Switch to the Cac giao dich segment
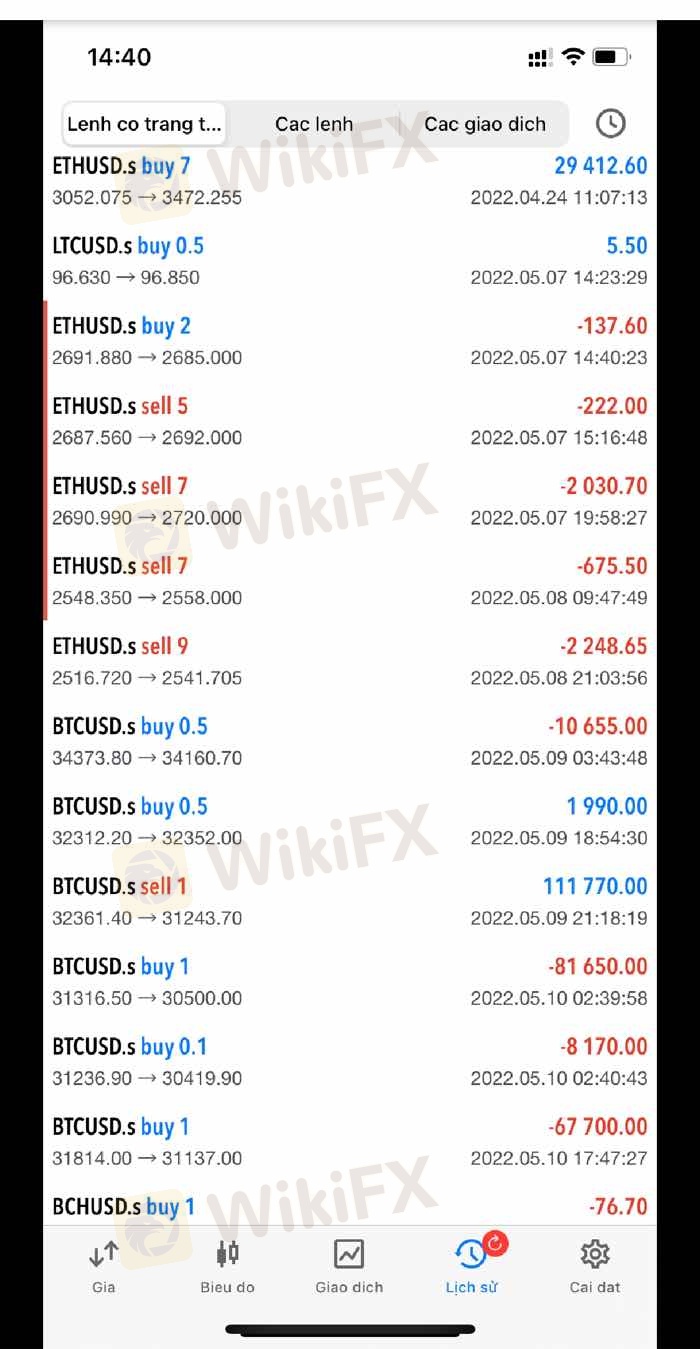The height and width of the screenshot is (1349, 700). (x=485, y=124)
